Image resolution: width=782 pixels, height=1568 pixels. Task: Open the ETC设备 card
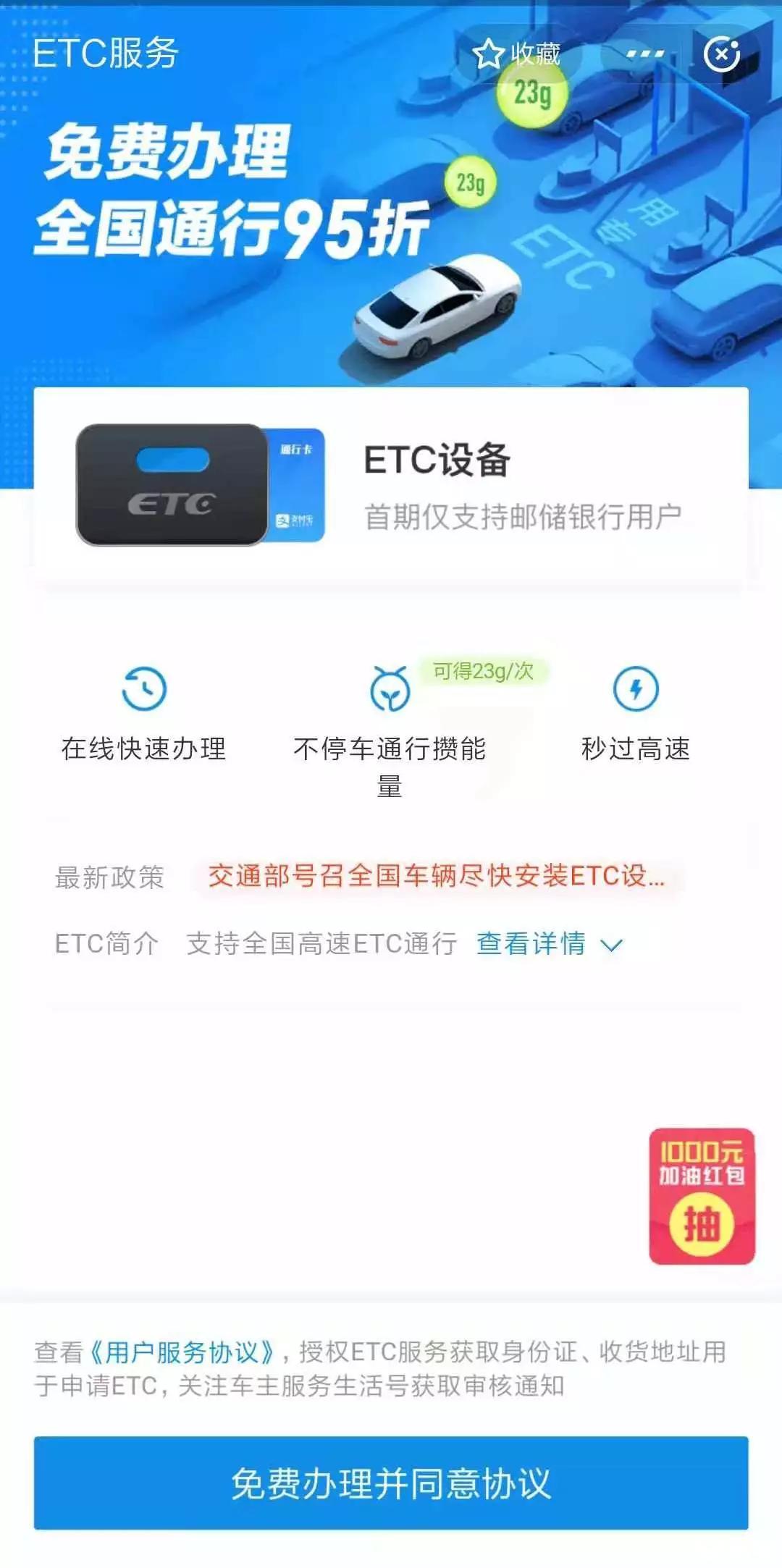click(391, 484)
